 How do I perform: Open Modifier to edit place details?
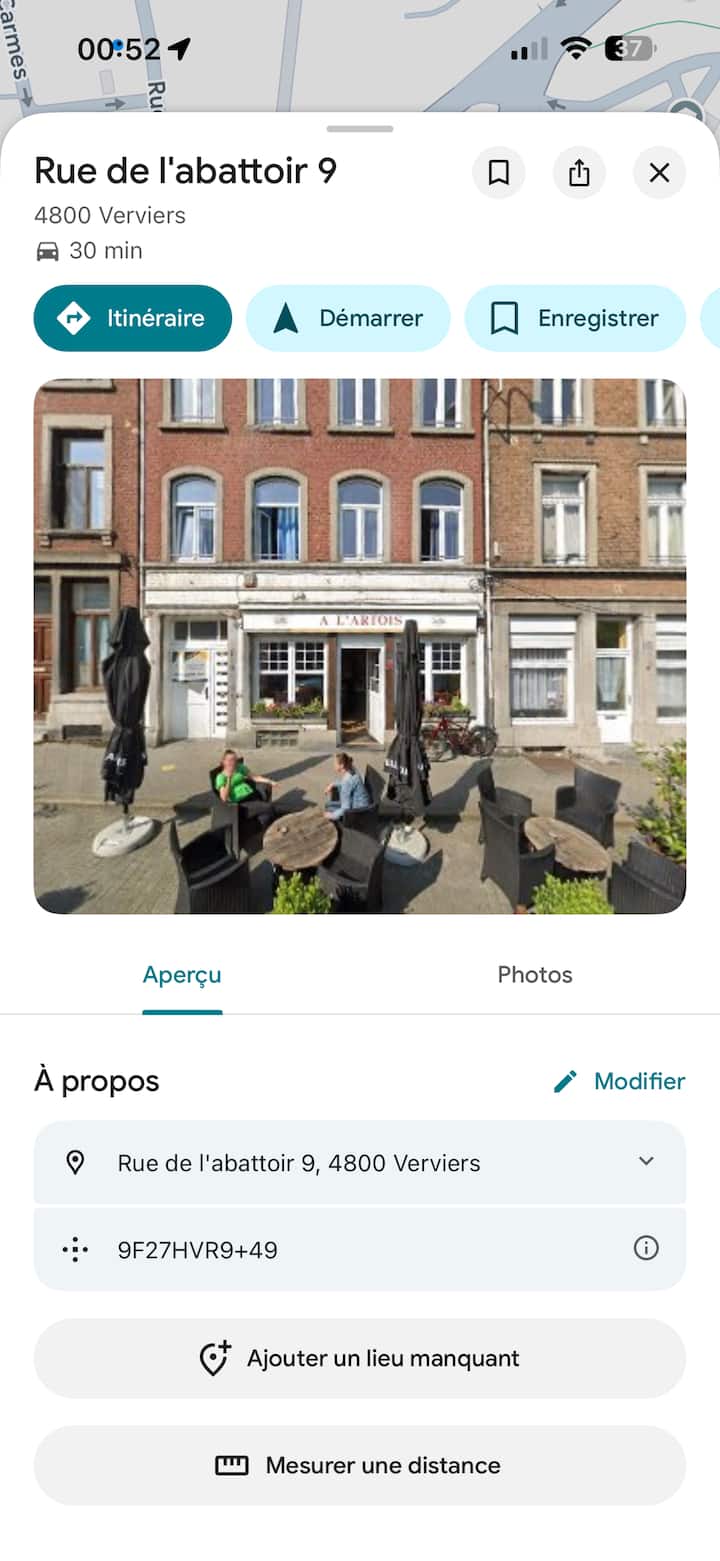click(x=639, y=1081)
